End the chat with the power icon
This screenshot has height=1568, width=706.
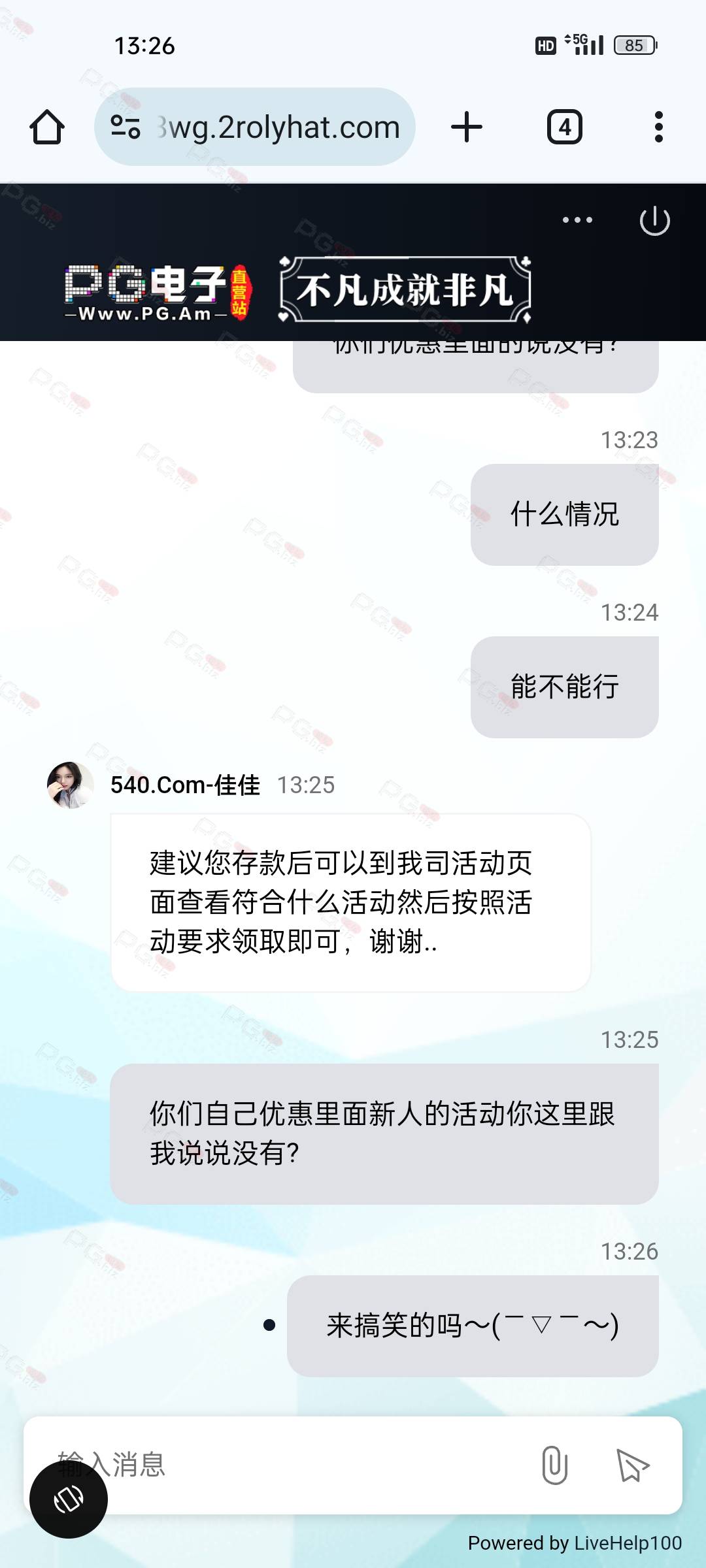coord(655,221)
